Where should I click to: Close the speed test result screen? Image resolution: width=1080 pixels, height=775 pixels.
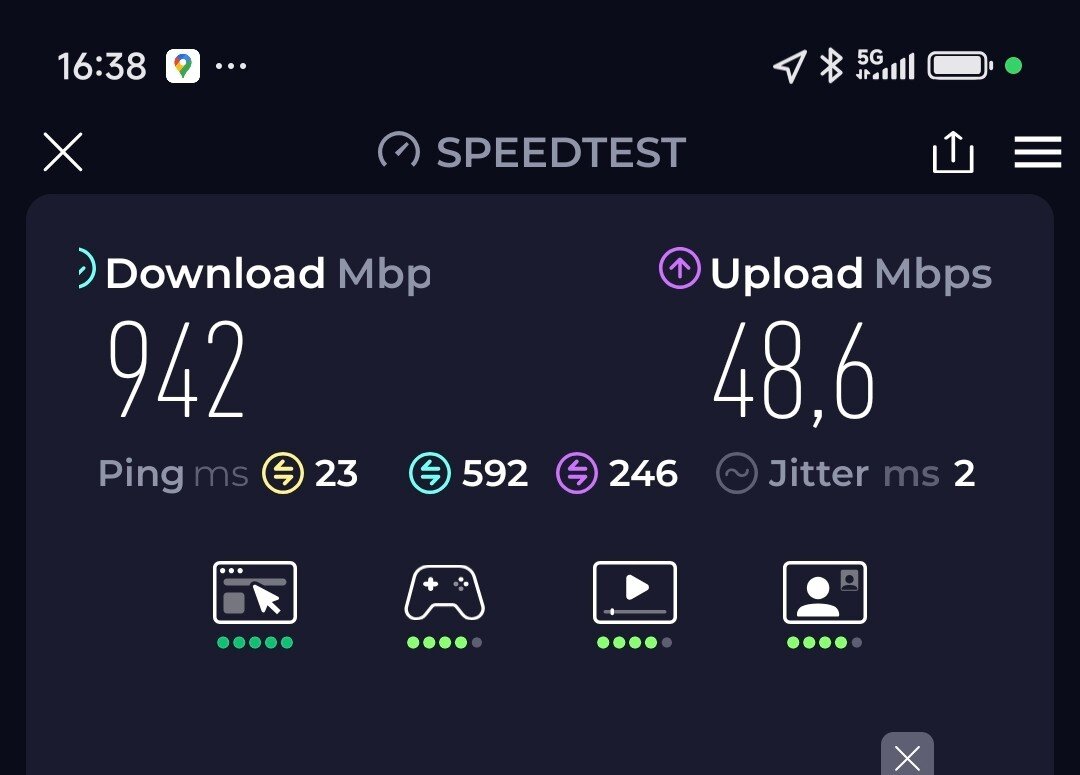pos(63,152)
